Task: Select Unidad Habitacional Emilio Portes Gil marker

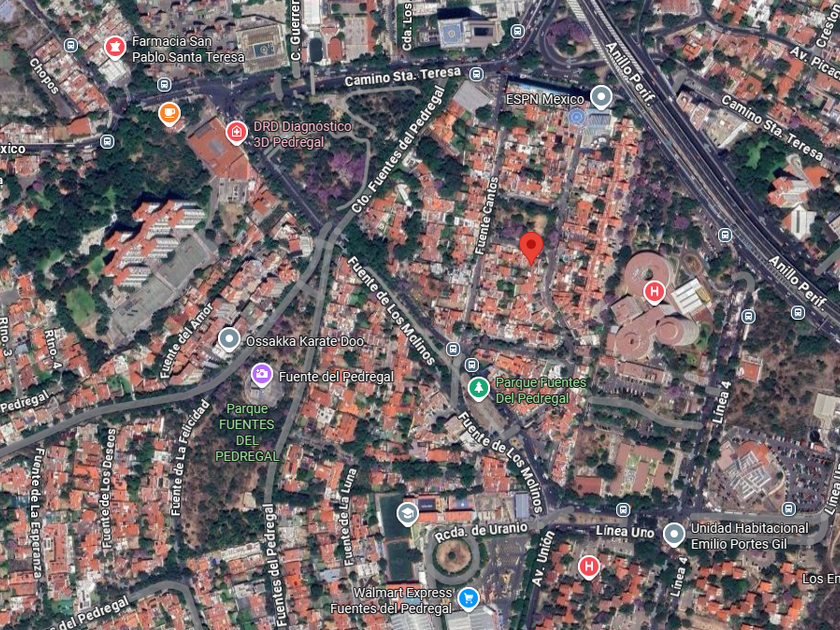Action: (x=674, y=534)
